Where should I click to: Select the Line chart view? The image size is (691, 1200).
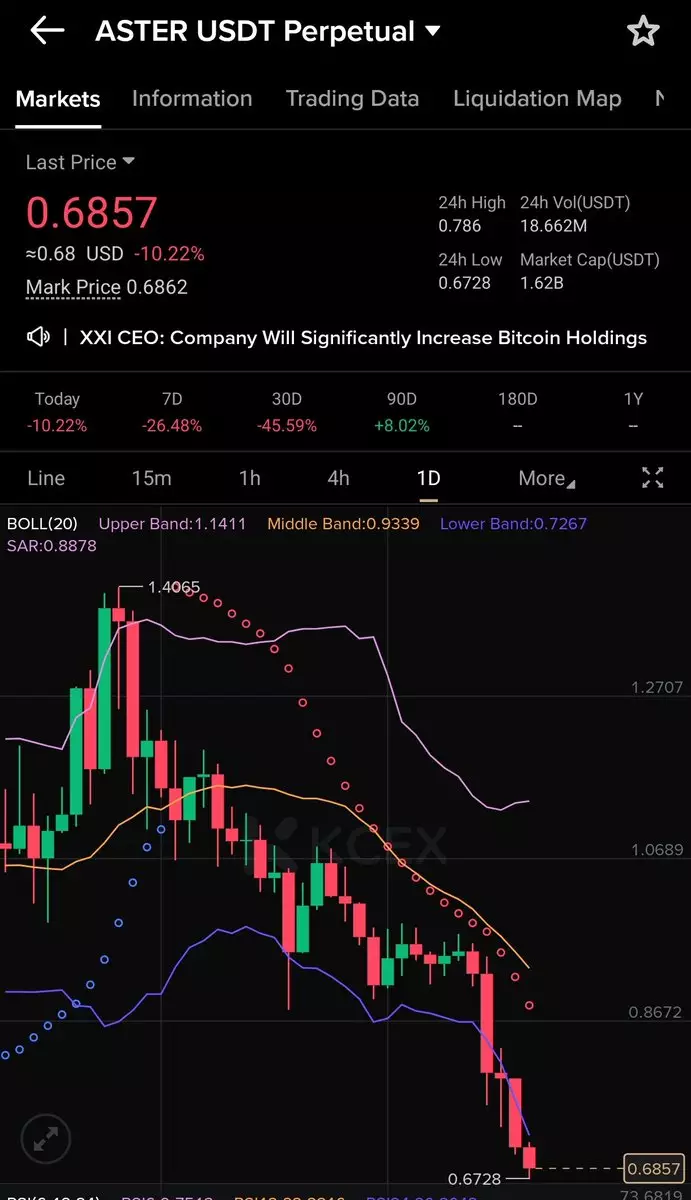pyautogui.click(x=46, y=478)
